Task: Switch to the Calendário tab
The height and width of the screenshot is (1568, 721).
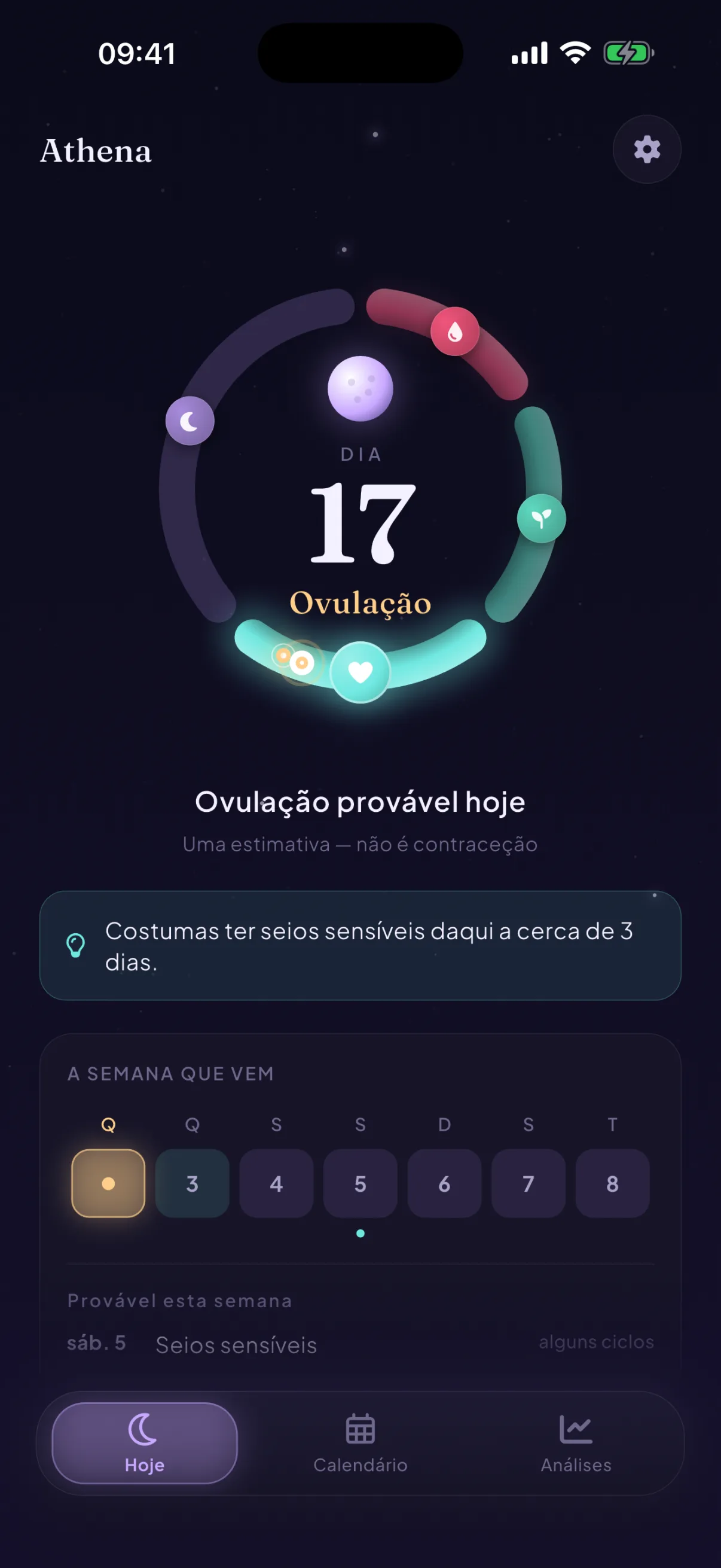Action: (360, 1443)
